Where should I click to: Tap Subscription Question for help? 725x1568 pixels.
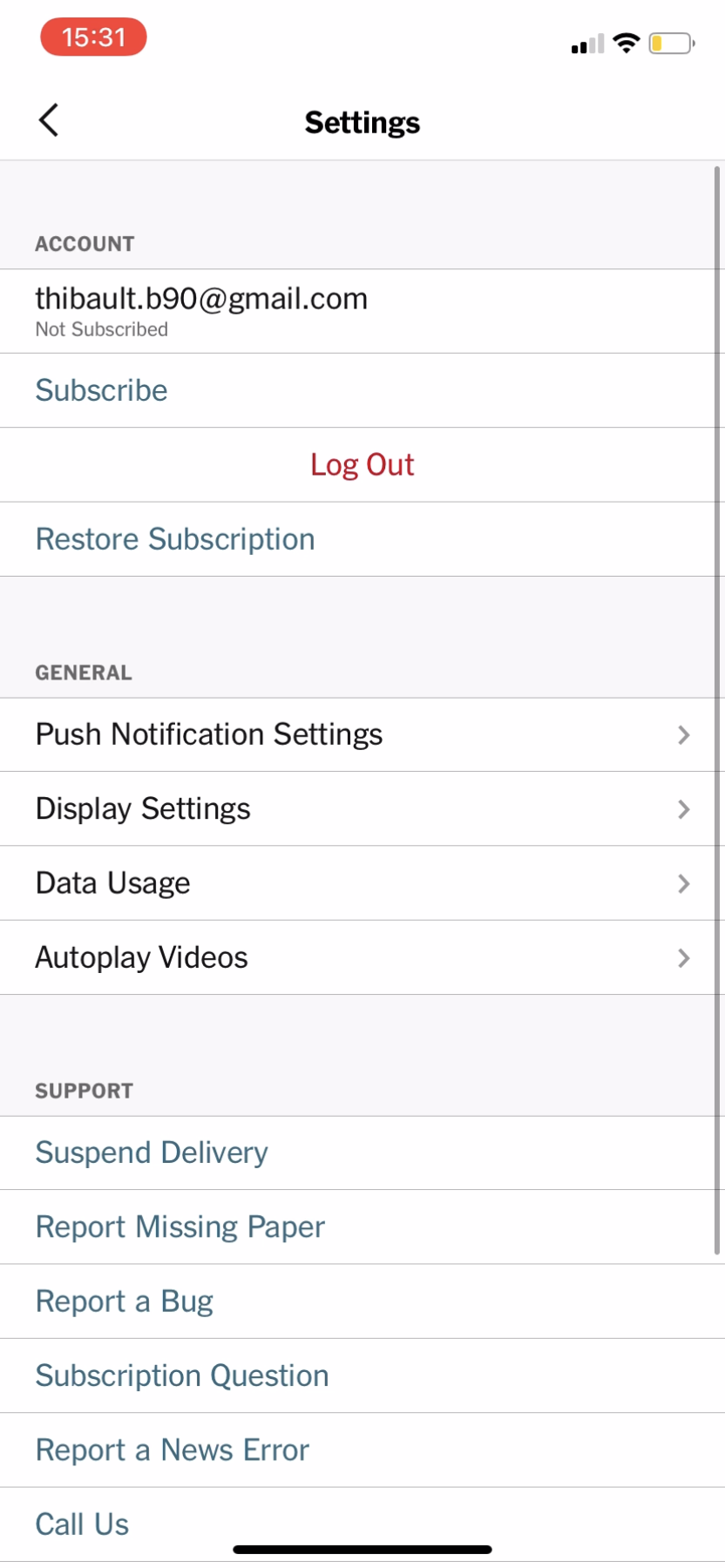(181, 1375)
